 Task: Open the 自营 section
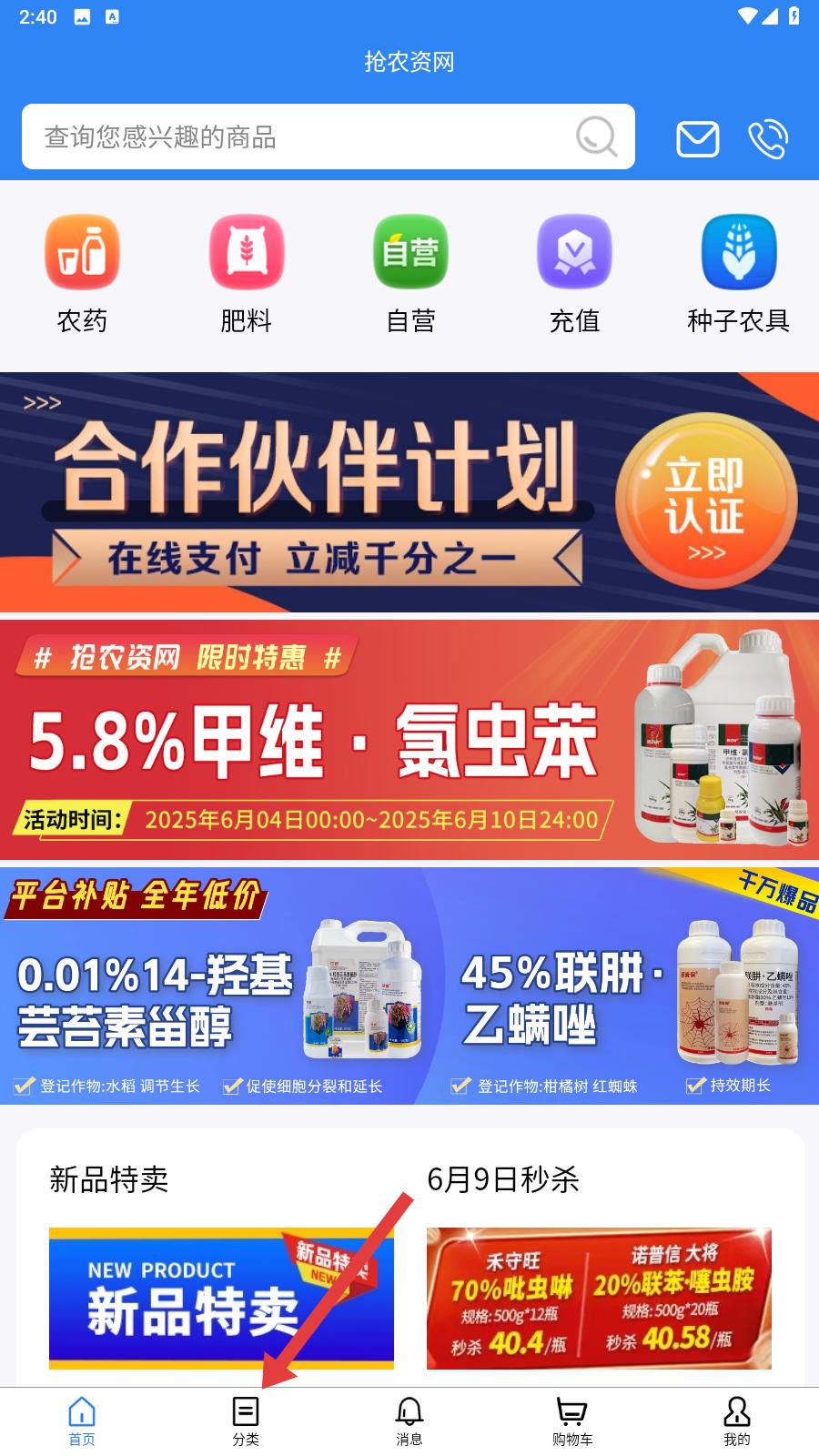coord(410,275)
